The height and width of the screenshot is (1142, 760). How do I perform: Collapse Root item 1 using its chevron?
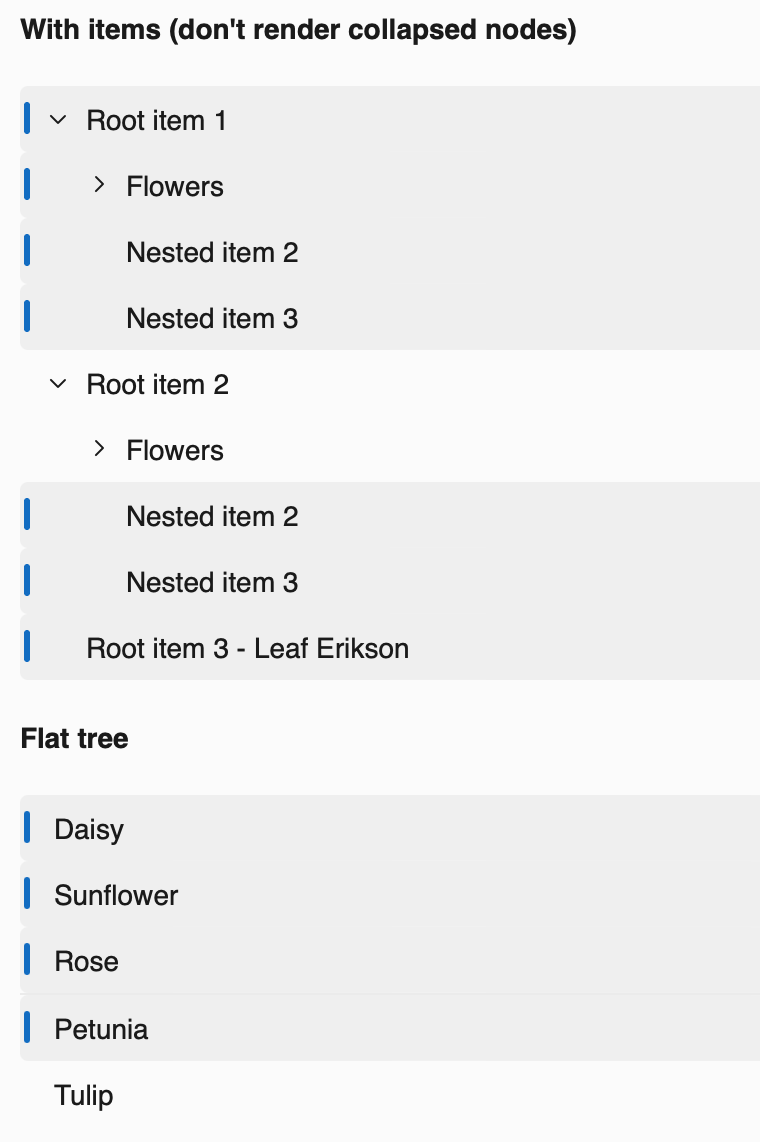click(57, 120)
